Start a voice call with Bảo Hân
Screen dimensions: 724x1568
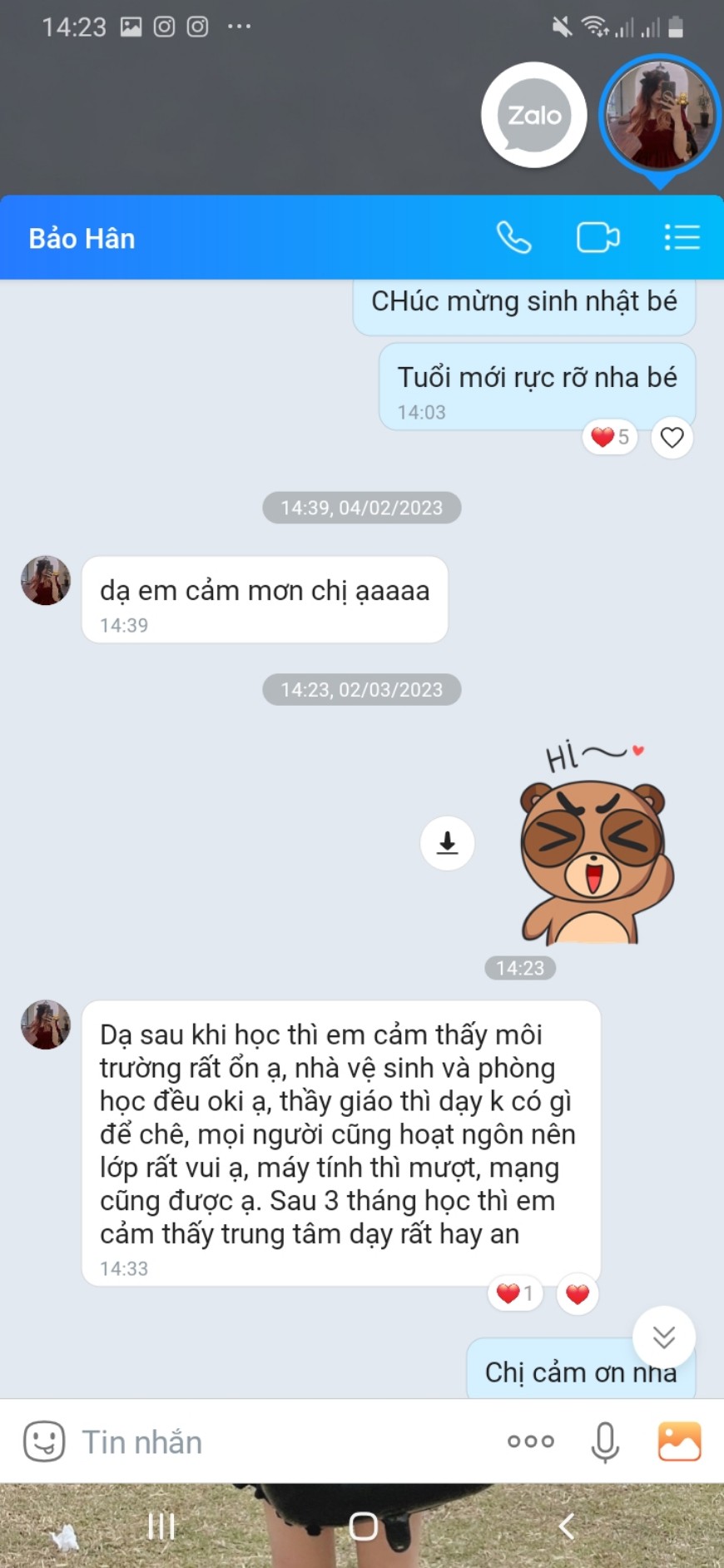513,237
